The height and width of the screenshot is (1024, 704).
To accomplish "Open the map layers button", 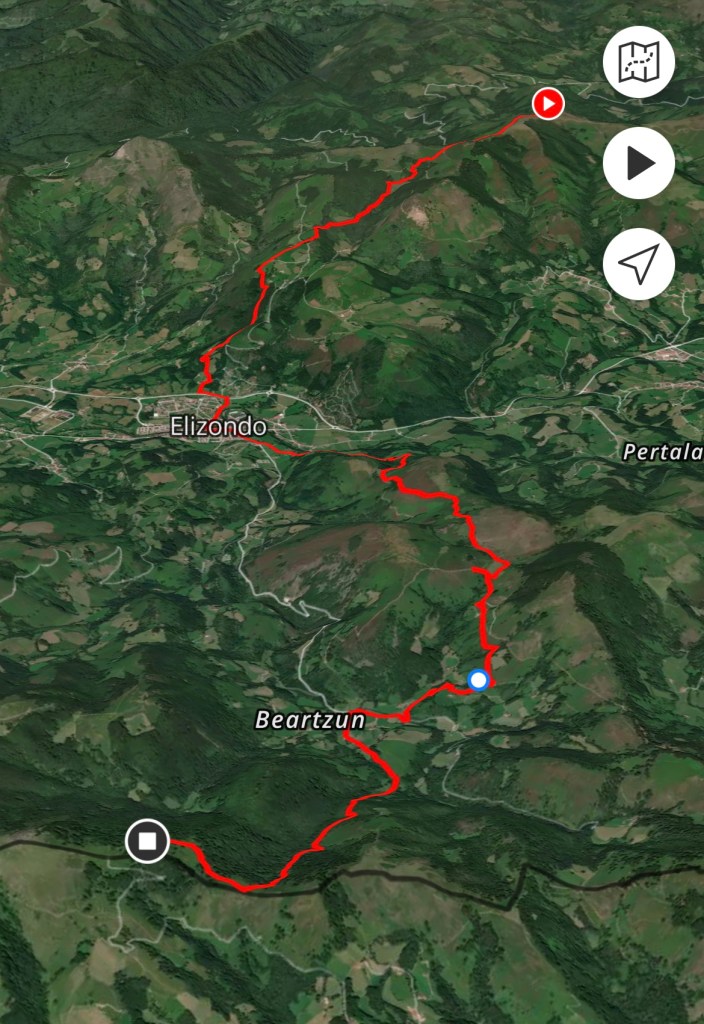I will (x=639, y=62).
